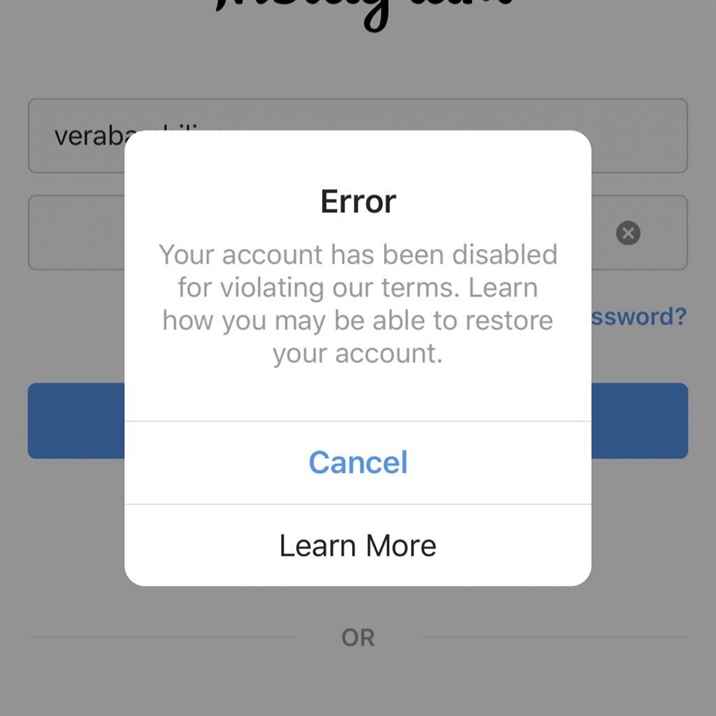Clear the password field with the X icon
Viewport: 716px width, 716px height.
(x=628, y=233)
